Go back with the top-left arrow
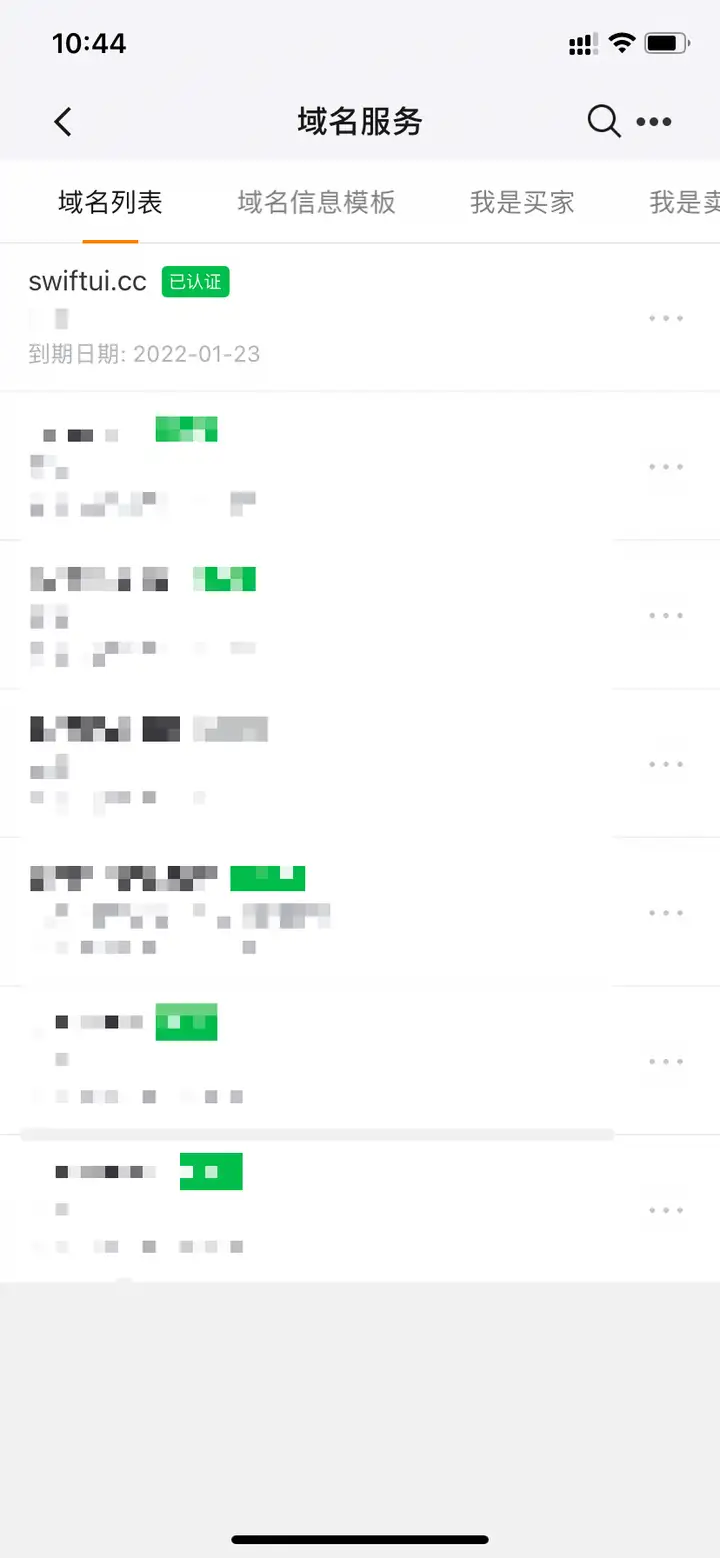Viewport: 720px width, 1558px height. (63, 122)
